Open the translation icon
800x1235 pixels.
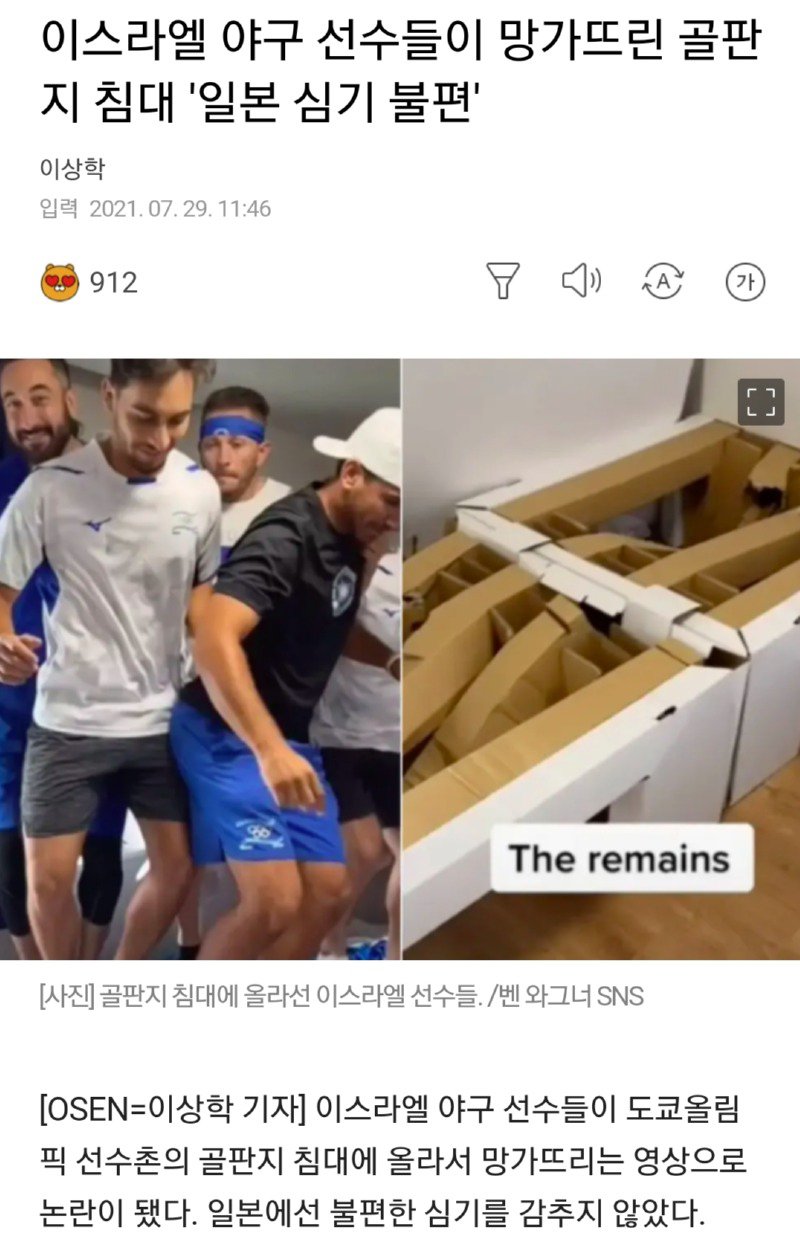click(x=661, y=282)
